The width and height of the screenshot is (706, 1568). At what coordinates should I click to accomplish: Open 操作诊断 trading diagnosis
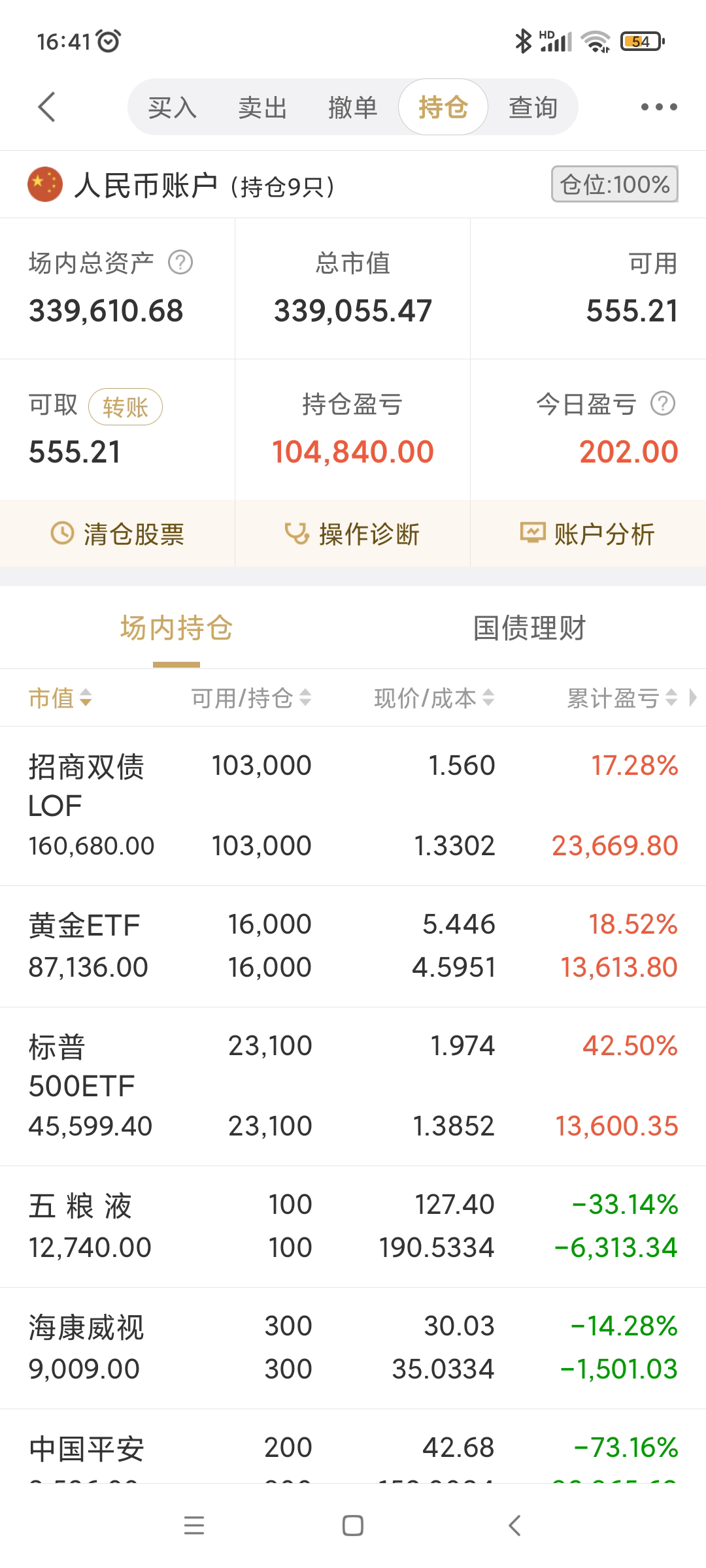point(352,534)
